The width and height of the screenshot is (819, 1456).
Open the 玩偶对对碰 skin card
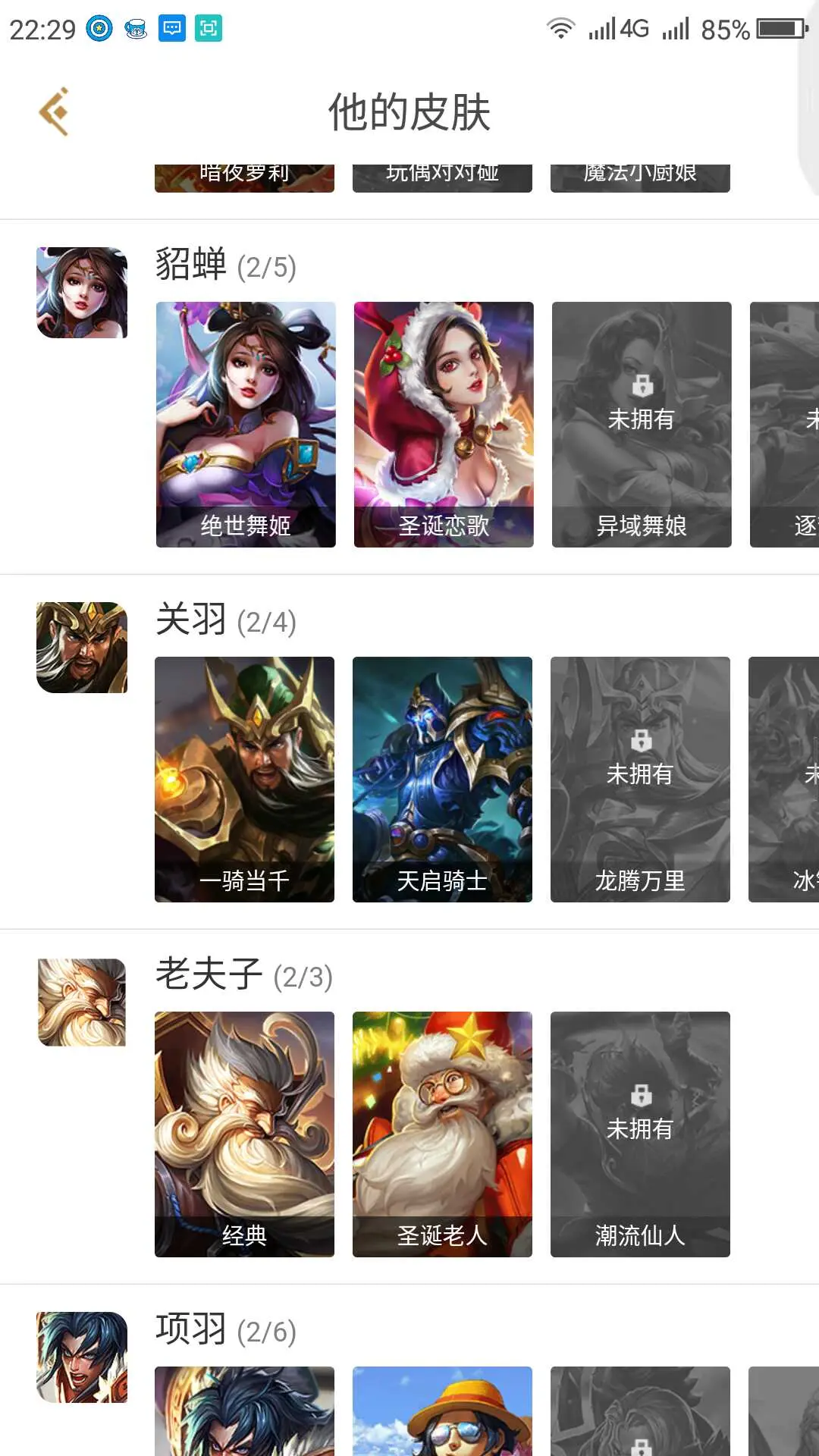click(442, 177)
